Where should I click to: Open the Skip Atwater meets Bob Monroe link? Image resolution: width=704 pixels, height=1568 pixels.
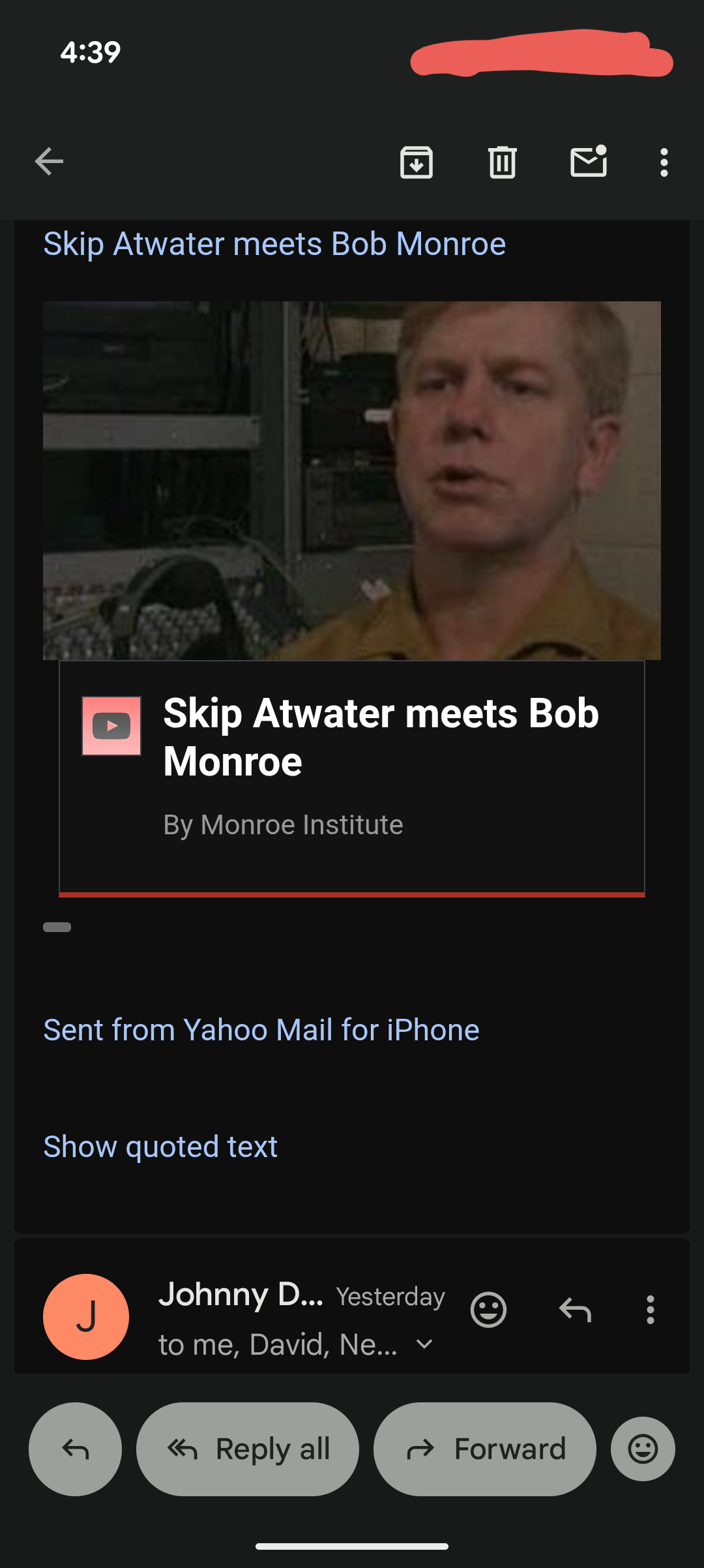(x=274, y=244)
